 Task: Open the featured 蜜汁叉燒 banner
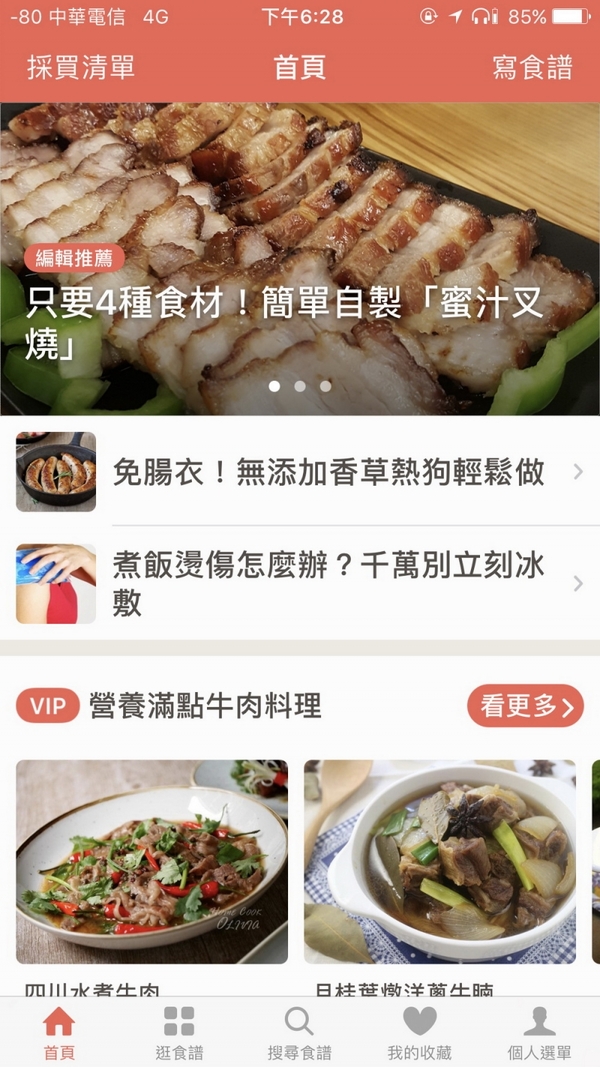pyautogui.click(x=300, y=259)
